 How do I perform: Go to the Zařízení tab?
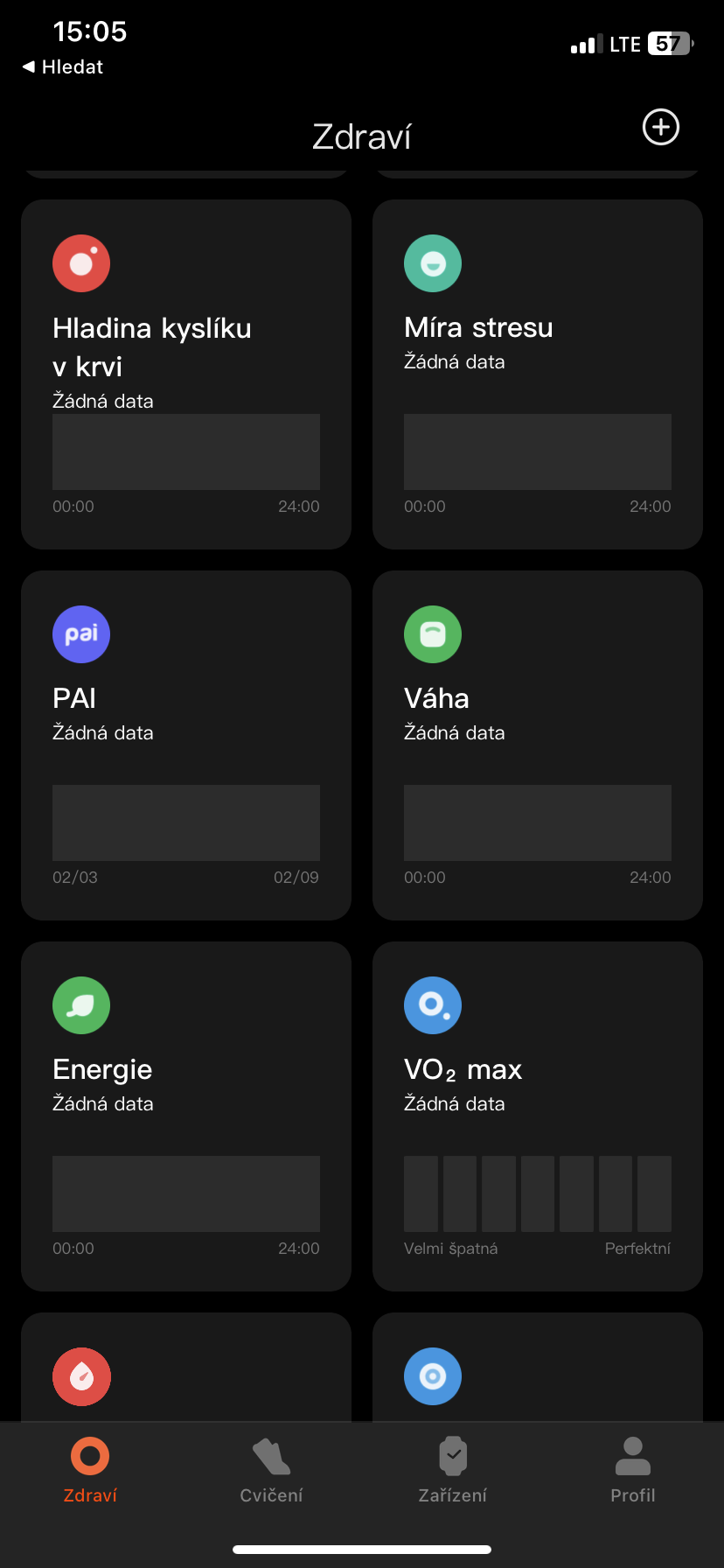pos(452,1470)
